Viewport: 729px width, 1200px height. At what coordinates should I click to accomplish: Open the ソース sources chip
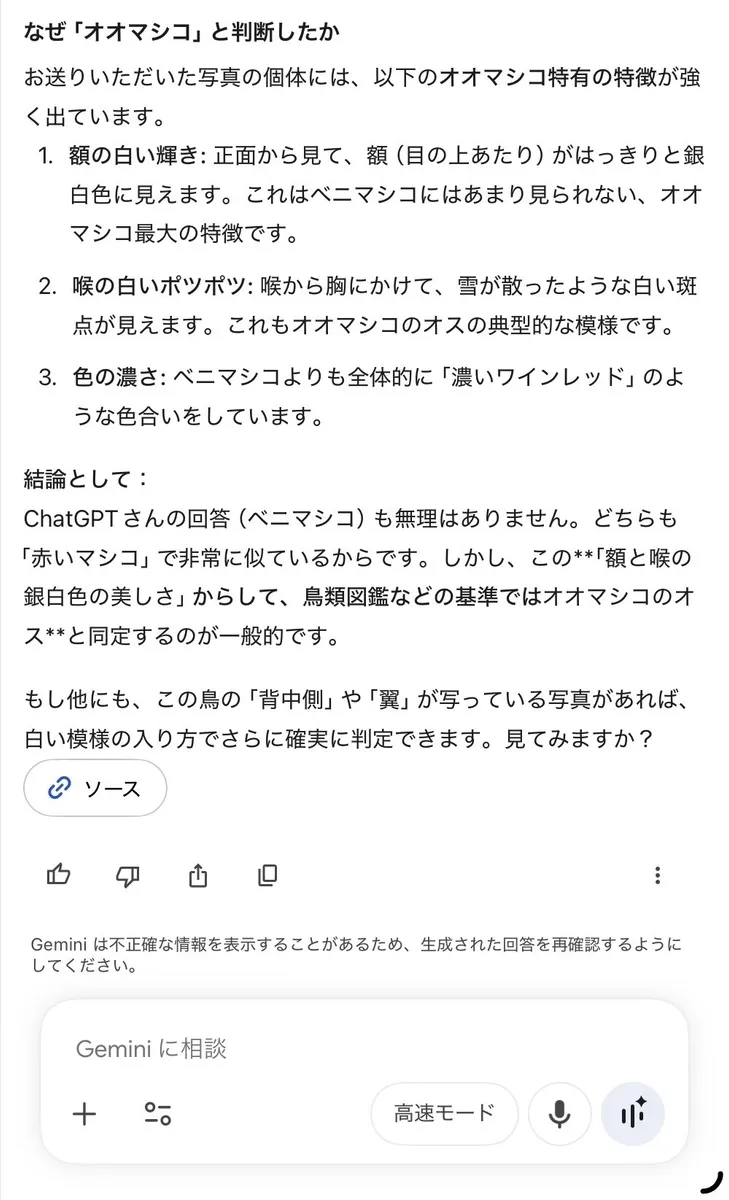95,788
